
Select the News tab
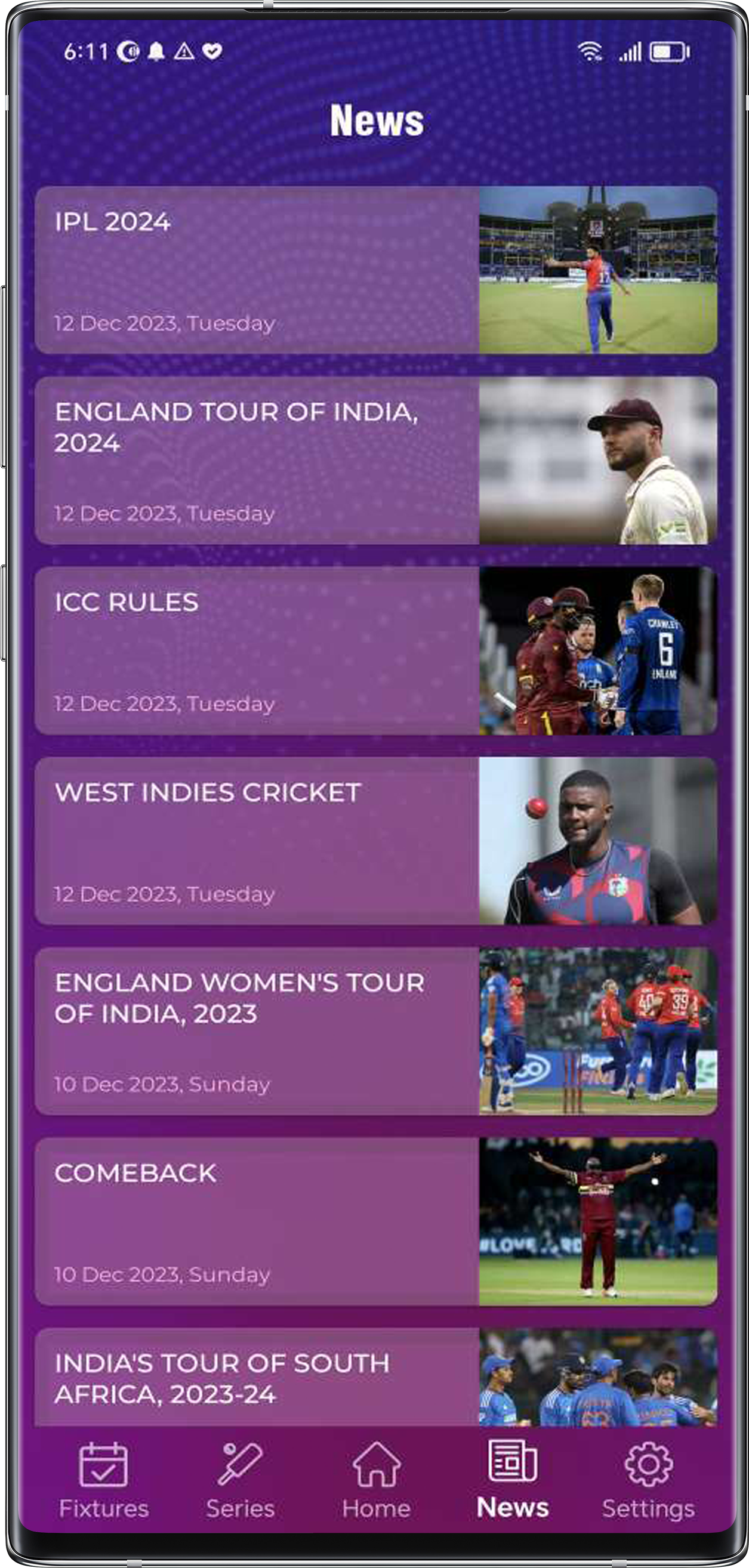[x=513, y=1480]
